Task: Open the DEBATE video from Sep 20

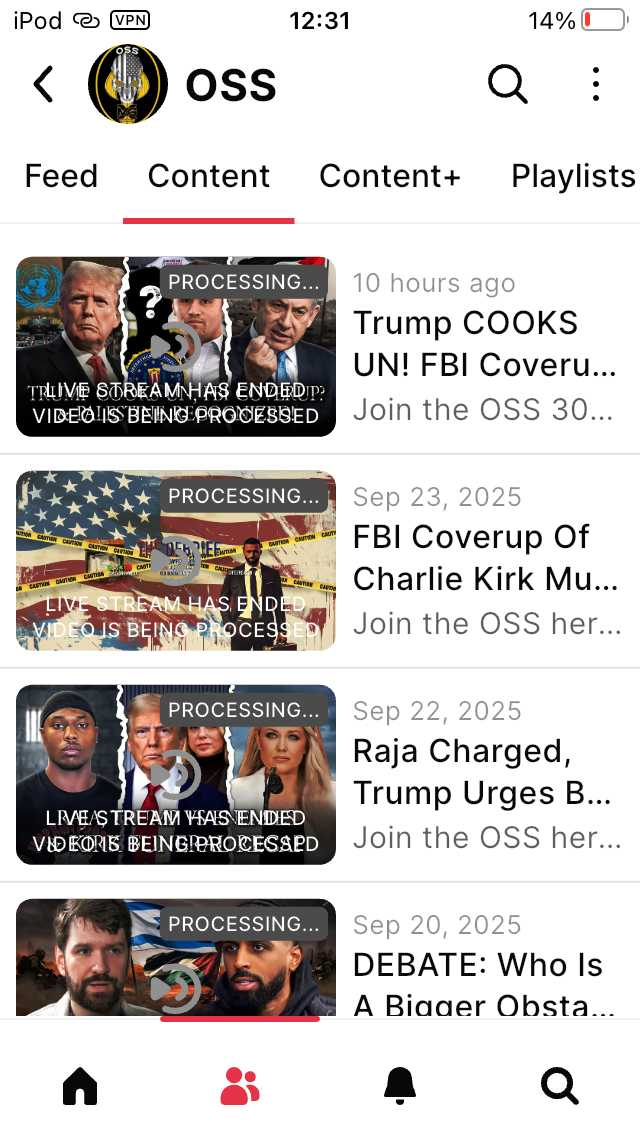Action: (x=320, y=956)
